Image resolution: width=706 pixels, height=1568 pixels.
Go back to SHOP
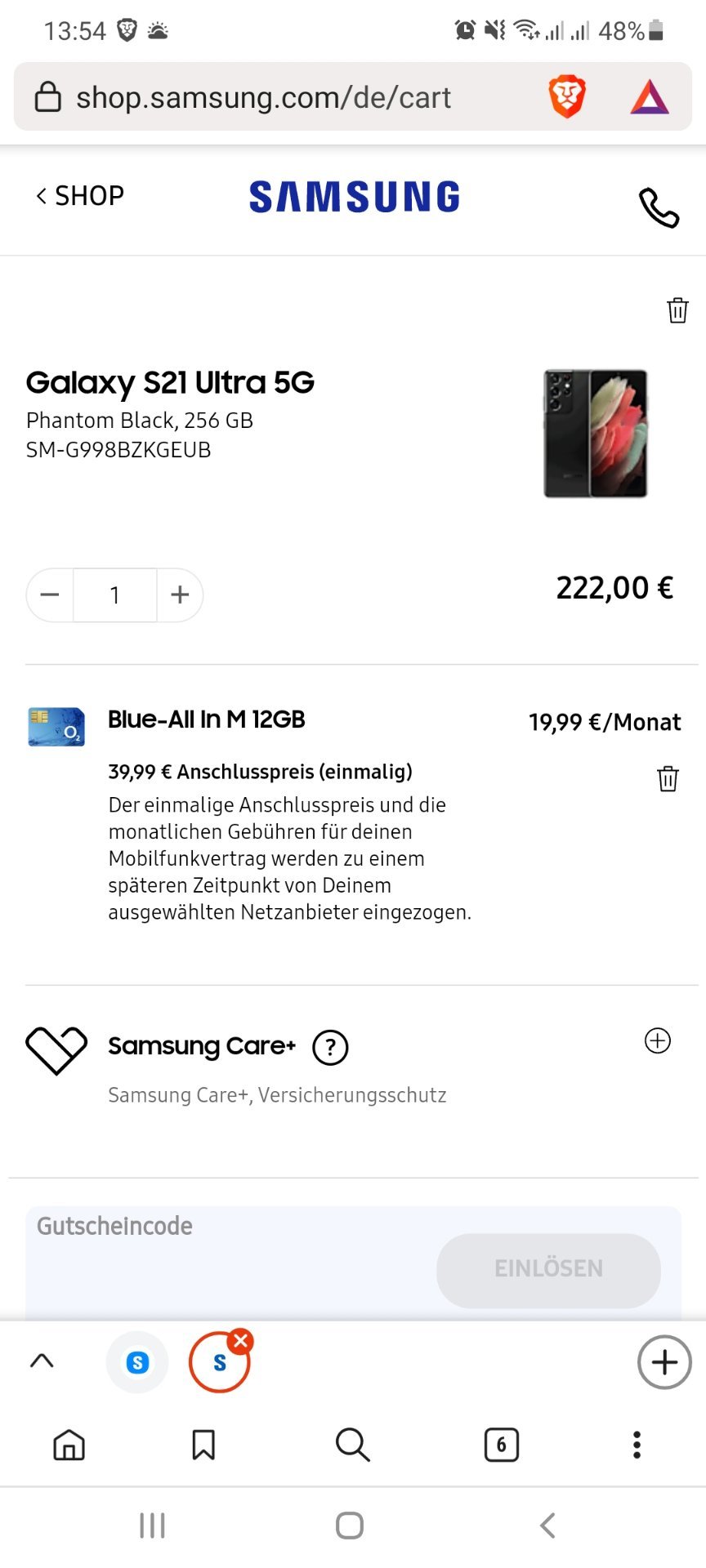pyautogui.click(x=80, y=196)
